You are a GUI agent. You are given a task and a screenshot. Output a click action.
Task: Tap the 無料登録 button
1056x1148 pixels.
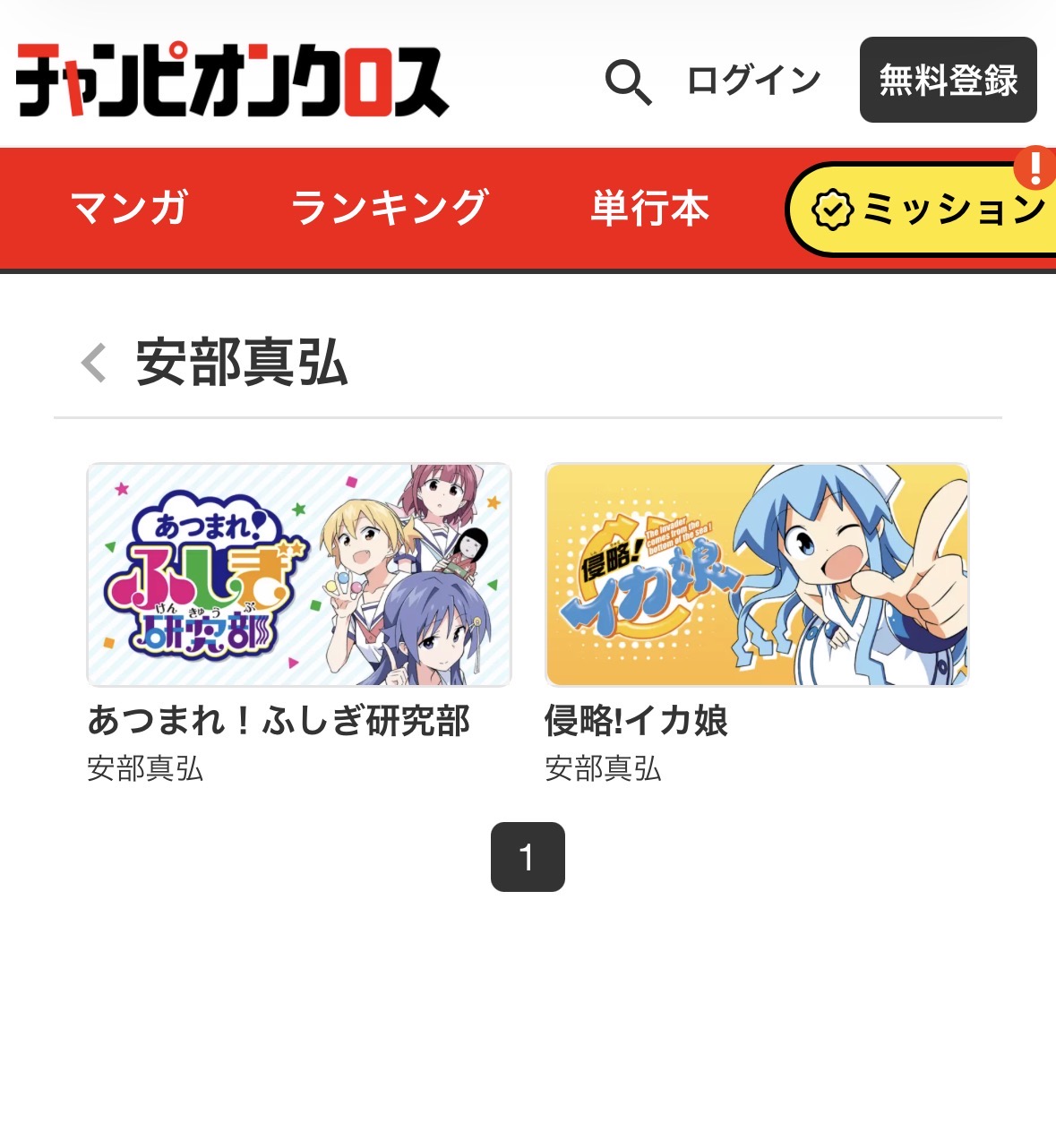click(948, 81)
